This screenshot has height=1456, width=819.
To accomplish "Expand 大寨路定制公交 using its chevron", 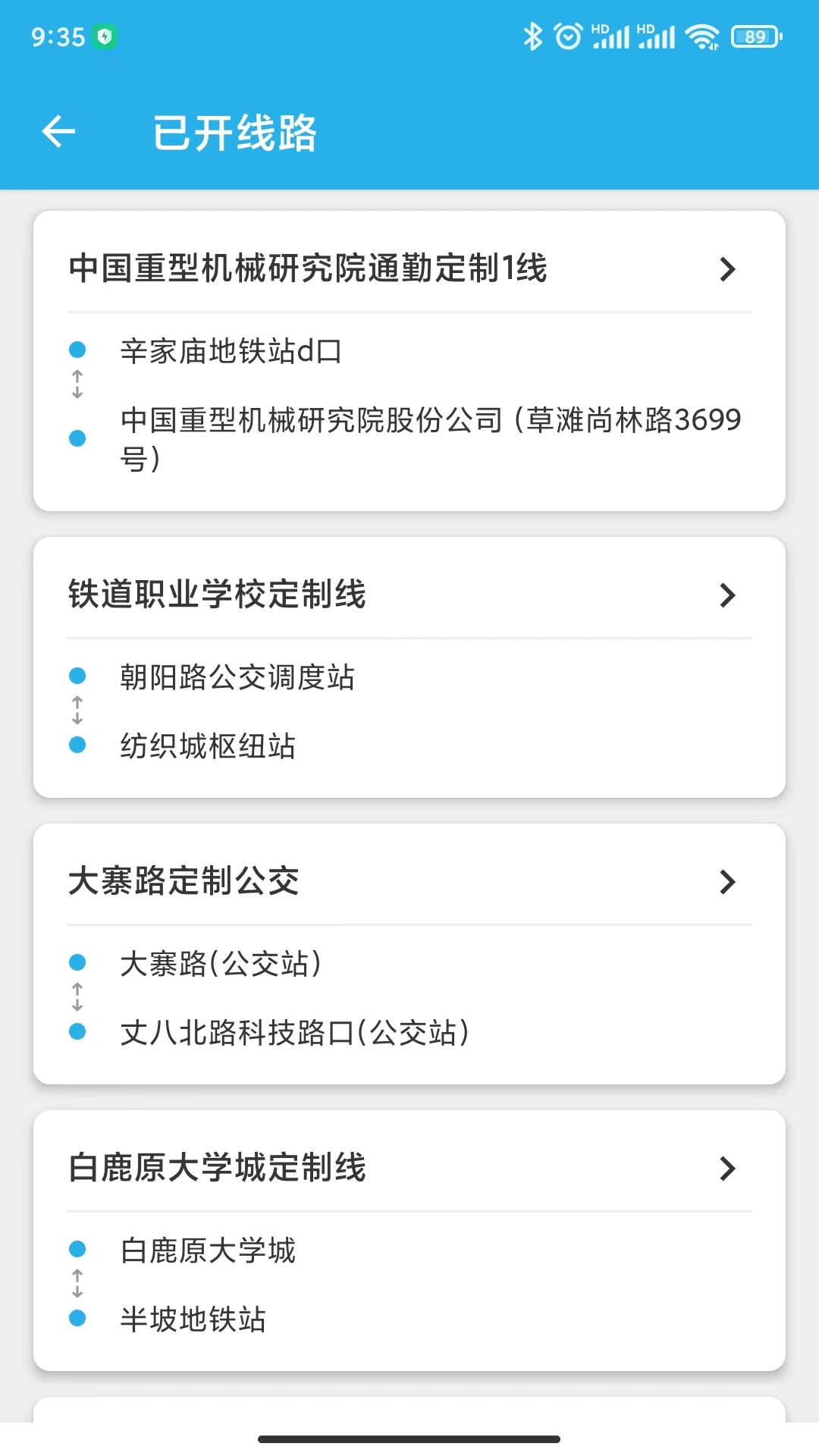I will (x=727, y=881).
